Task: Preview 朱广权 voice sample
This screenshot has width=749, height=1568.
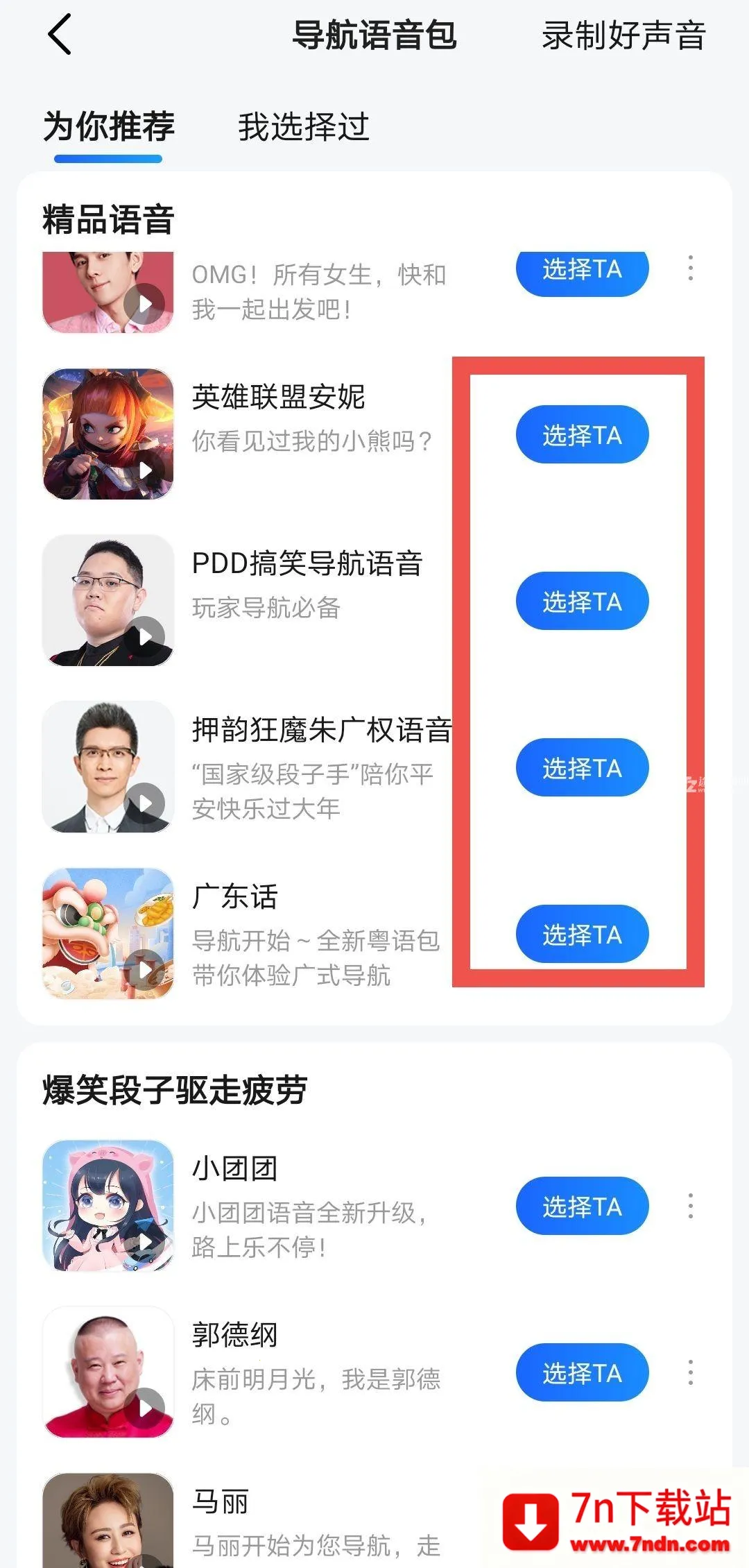Action: pos(144,803)
